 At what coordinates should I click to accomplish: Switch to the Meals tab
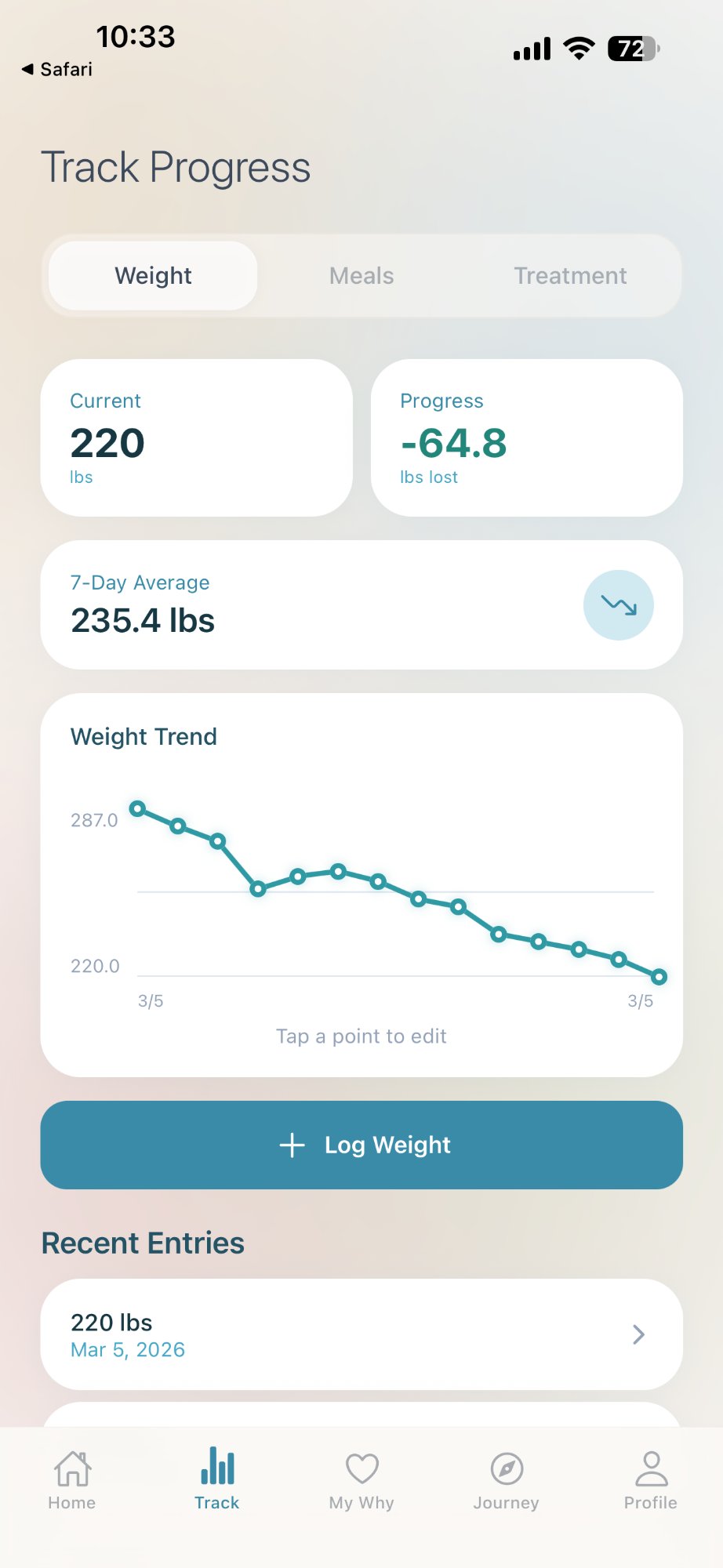tap(361, 275)
